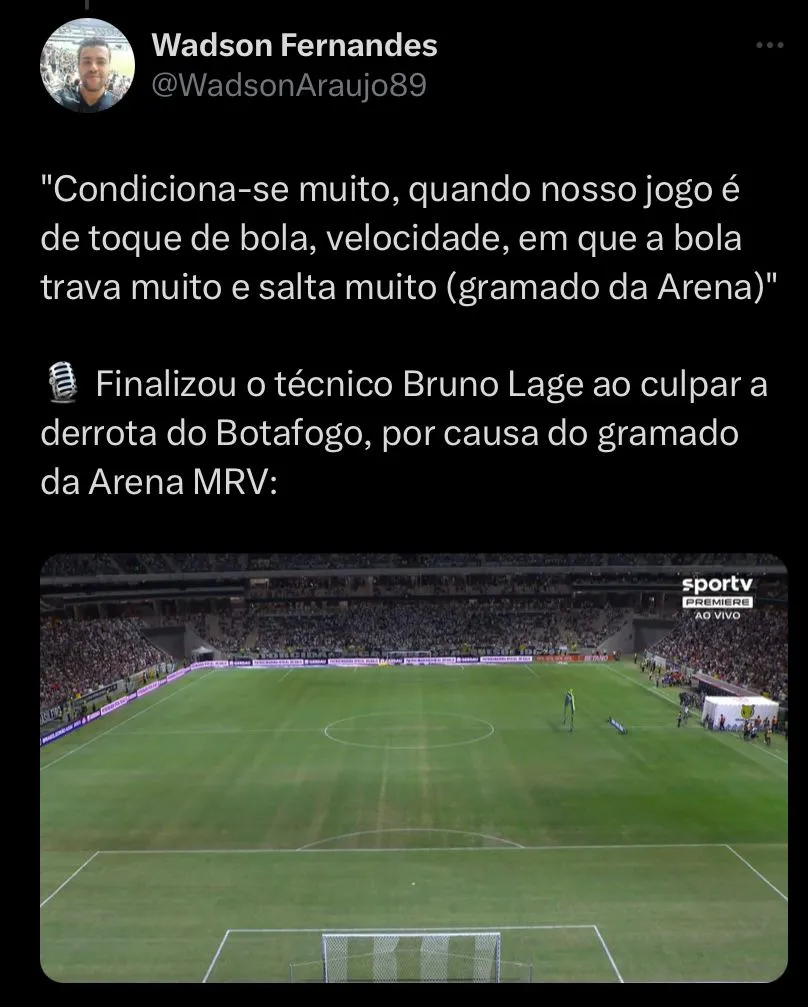Image resolution: width=808 pixels, height=1007 pixels.
Task: Open the stadium photo attached to tweet
Action: coord(413,768)
